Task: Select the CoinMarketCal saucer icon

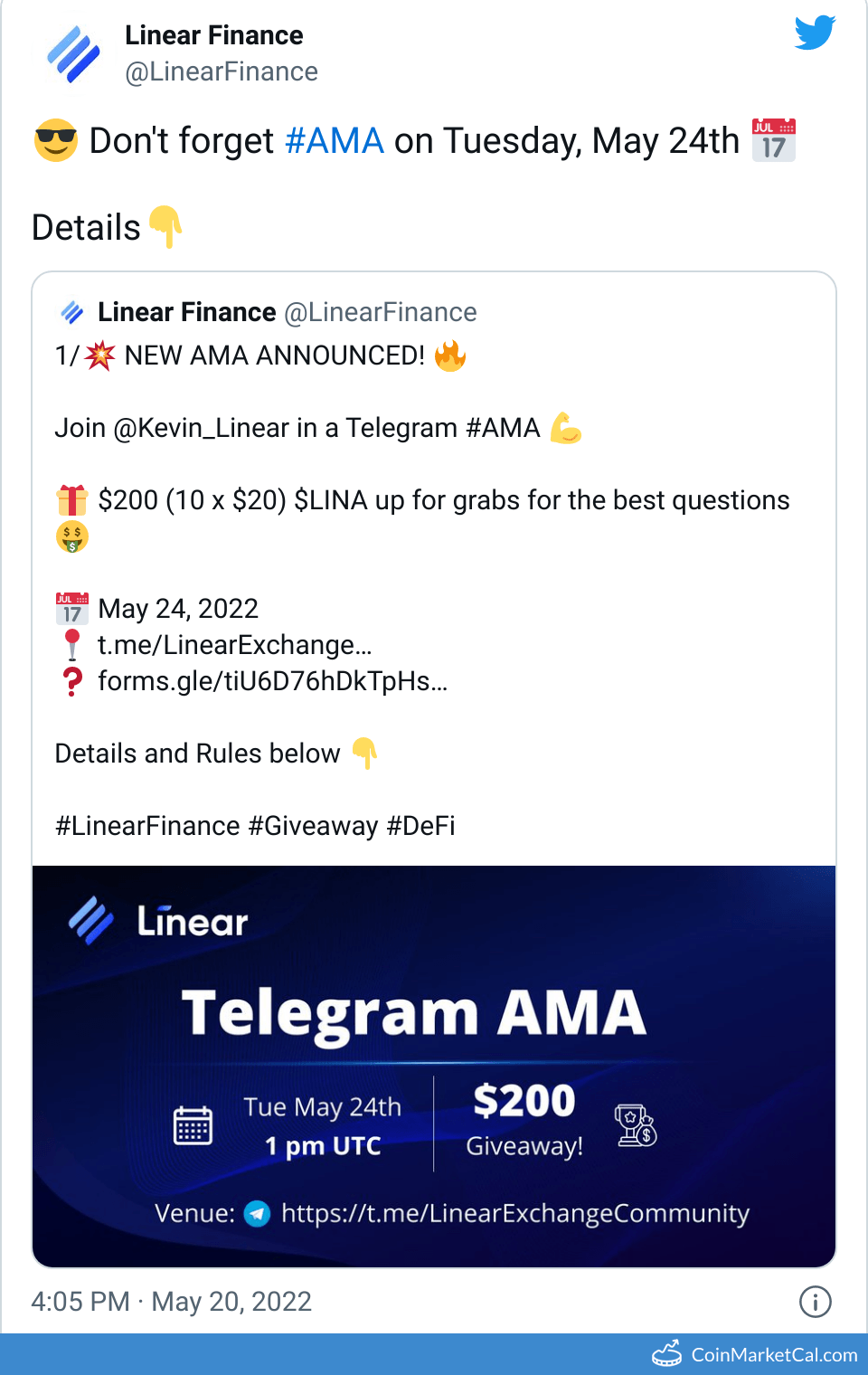Action: 666,1354
